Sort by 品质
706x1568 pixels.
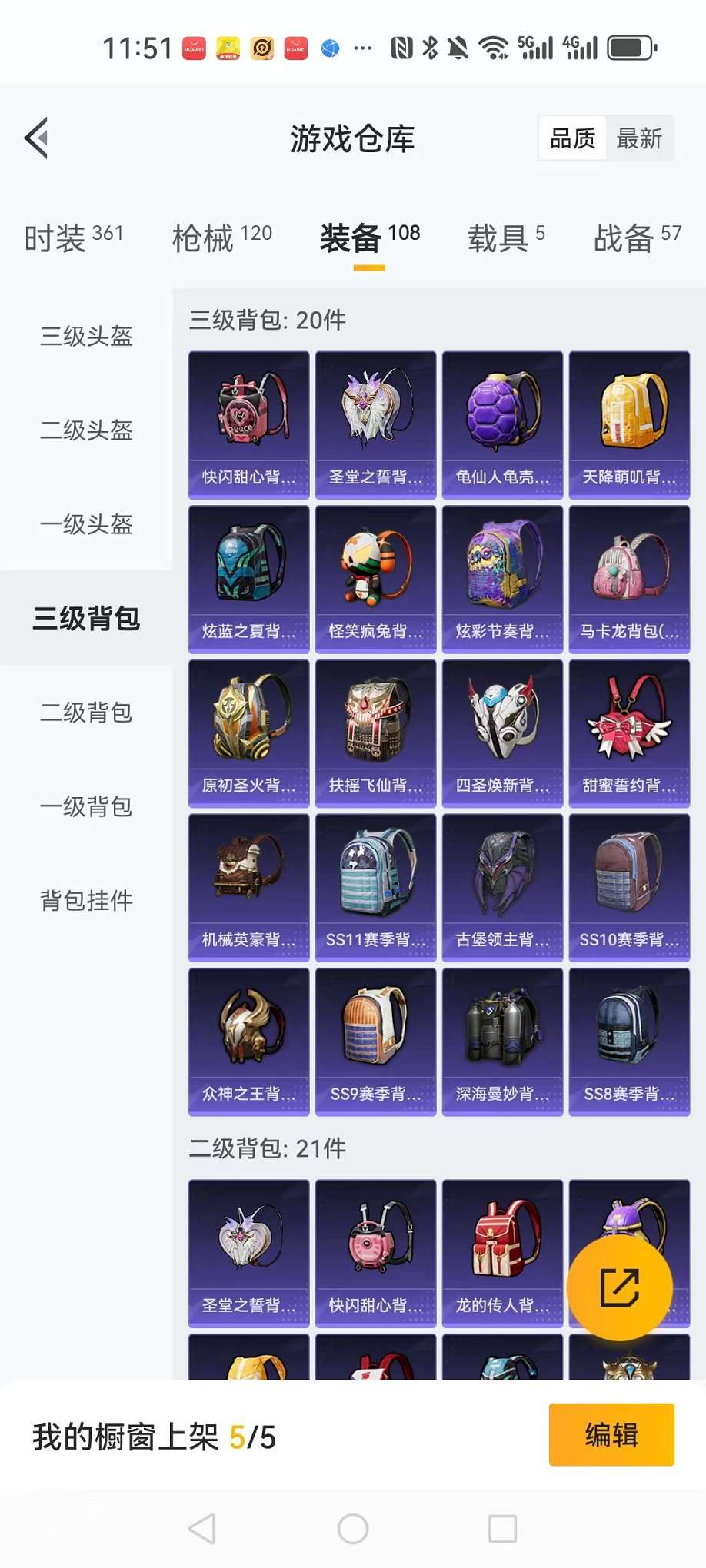pos(572,138)
